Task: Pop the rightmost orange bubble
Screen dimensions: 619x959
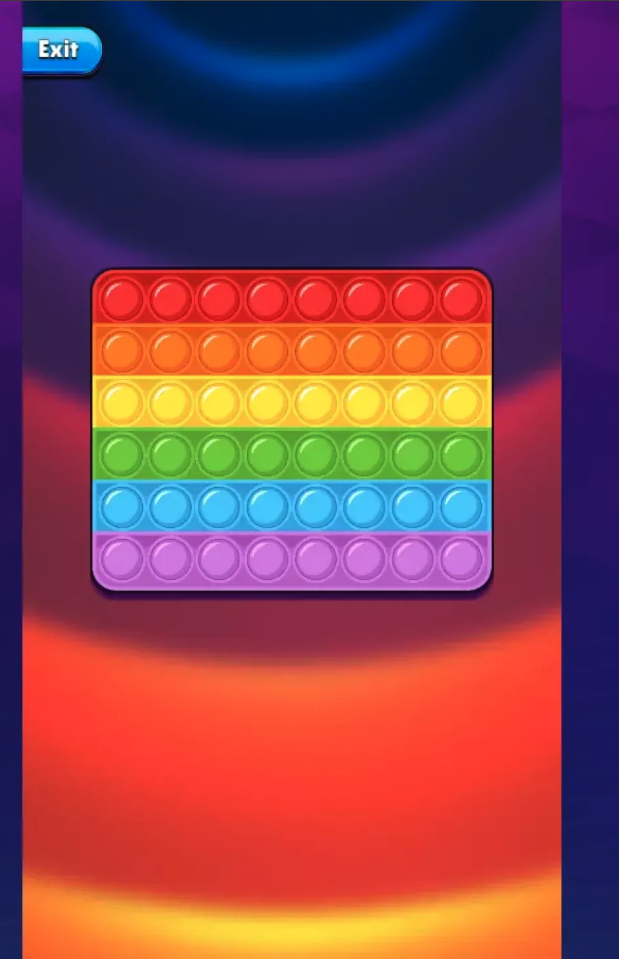Action: pos(461,350)
